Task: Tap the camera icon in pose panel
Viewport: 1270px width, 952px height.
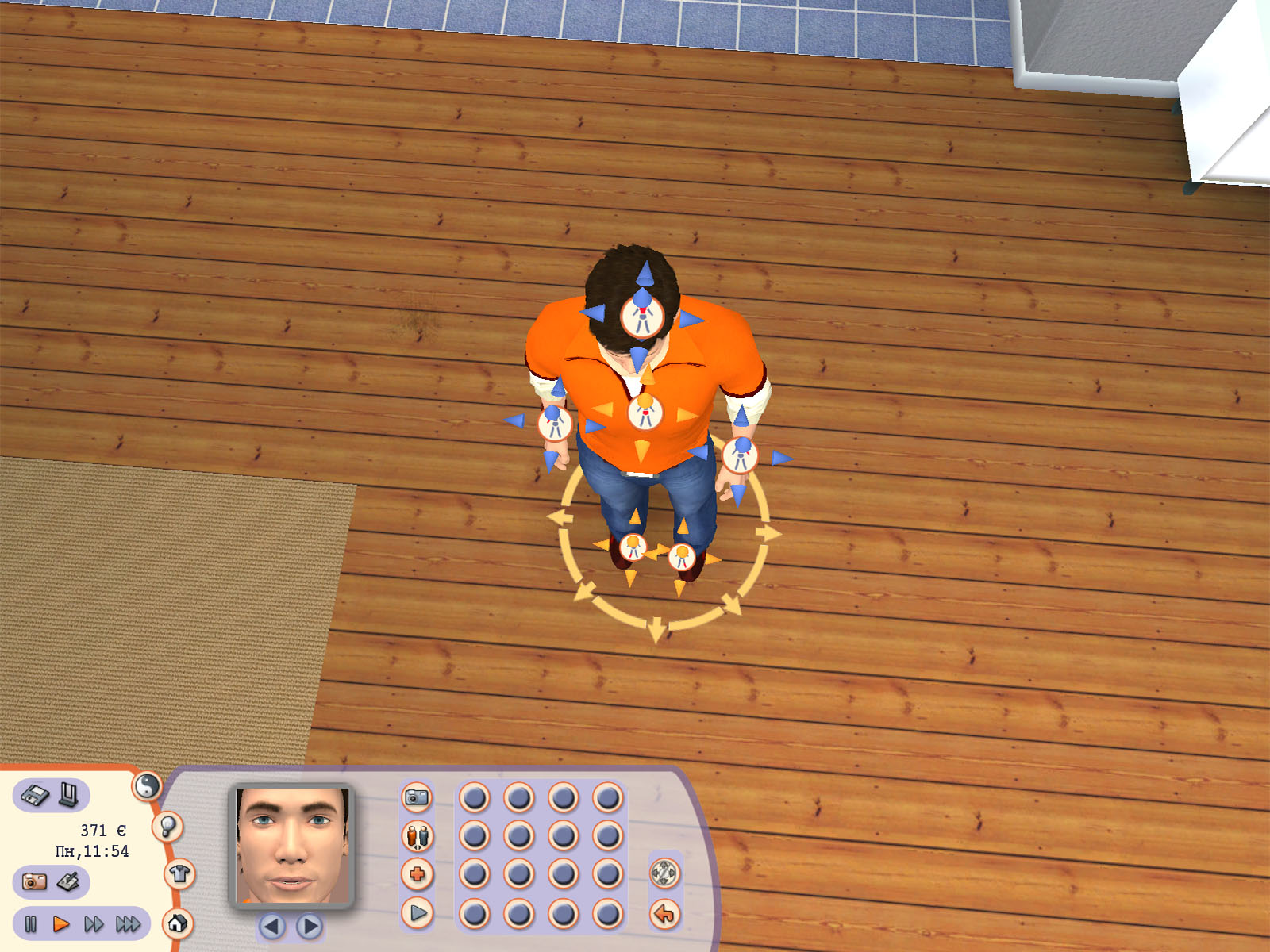Action: coord(417,797)
